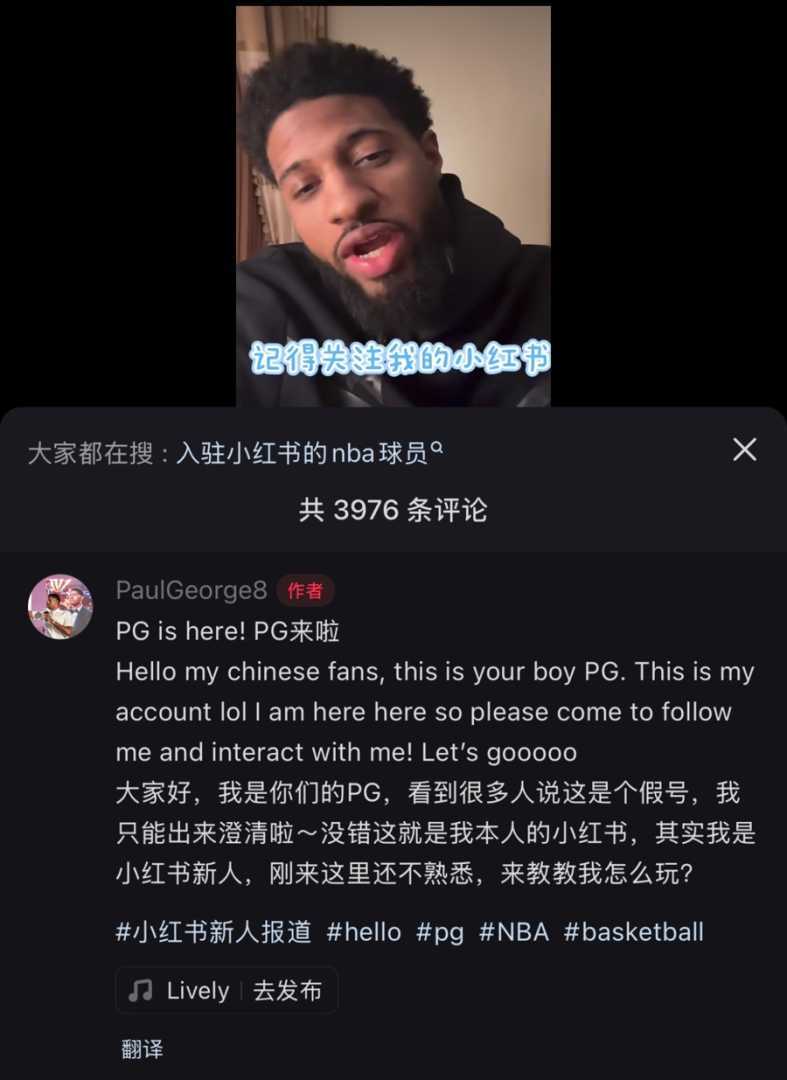Open the #hello hashtag
The image size is (787, 1080).
pyautogui.click(x=364, y=932)
